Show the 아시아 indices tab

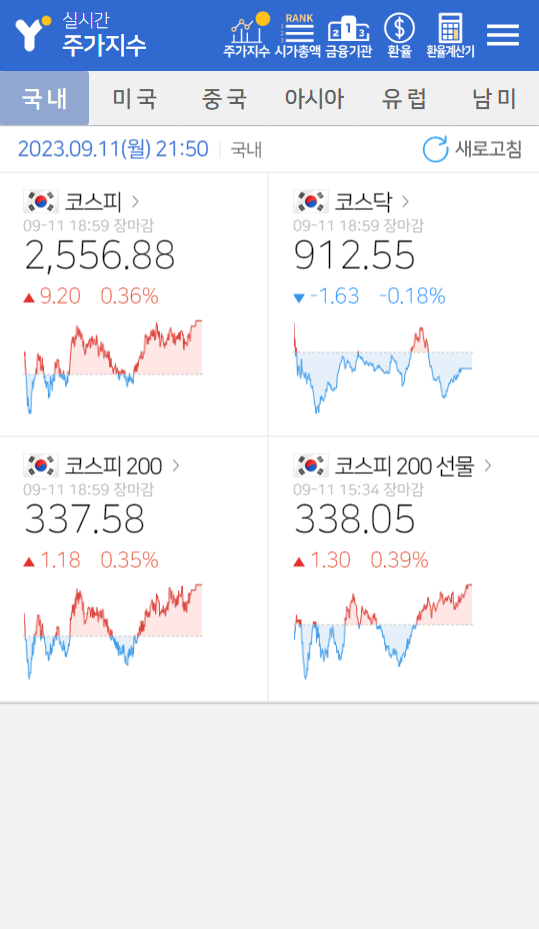(315, 98)
